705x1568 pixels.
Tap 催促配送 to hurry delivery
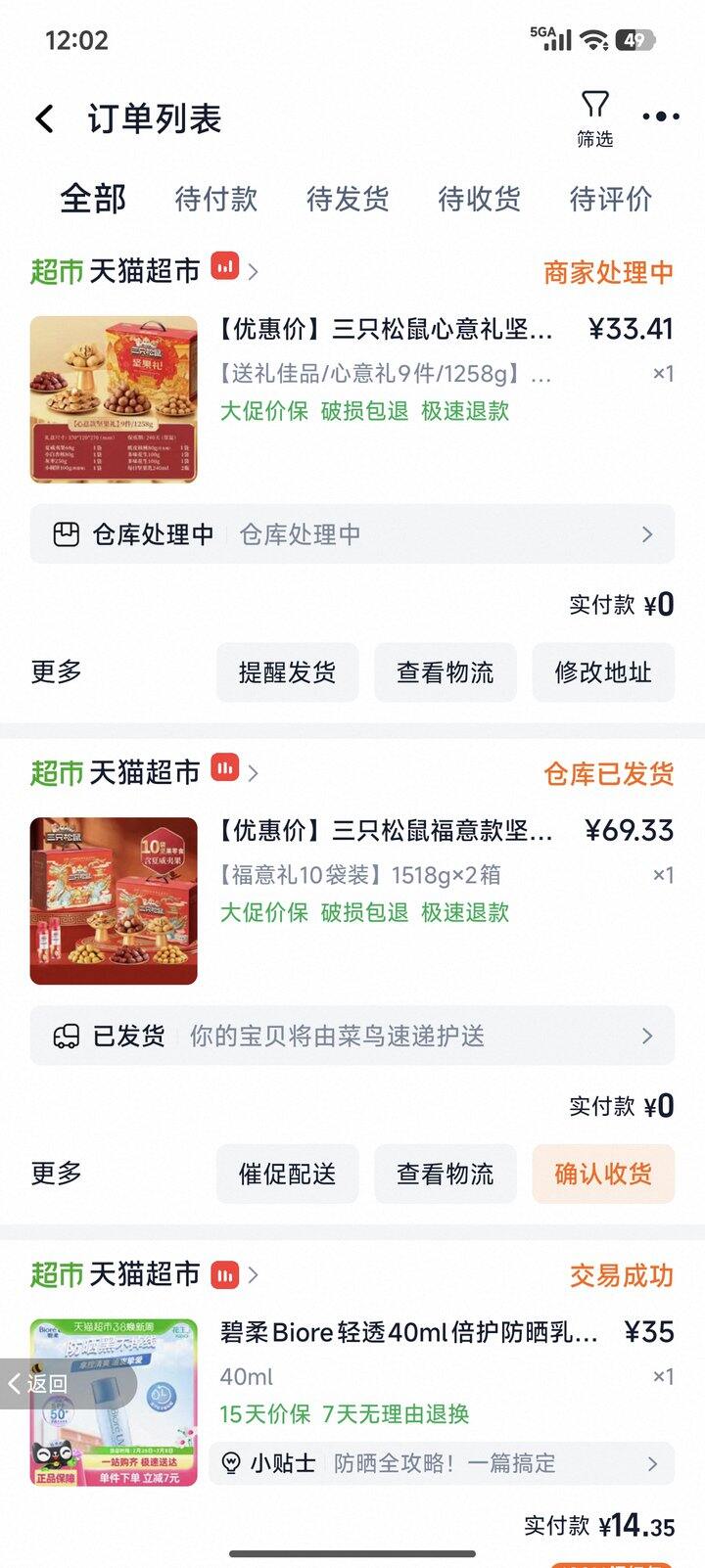click(287, 1174)
